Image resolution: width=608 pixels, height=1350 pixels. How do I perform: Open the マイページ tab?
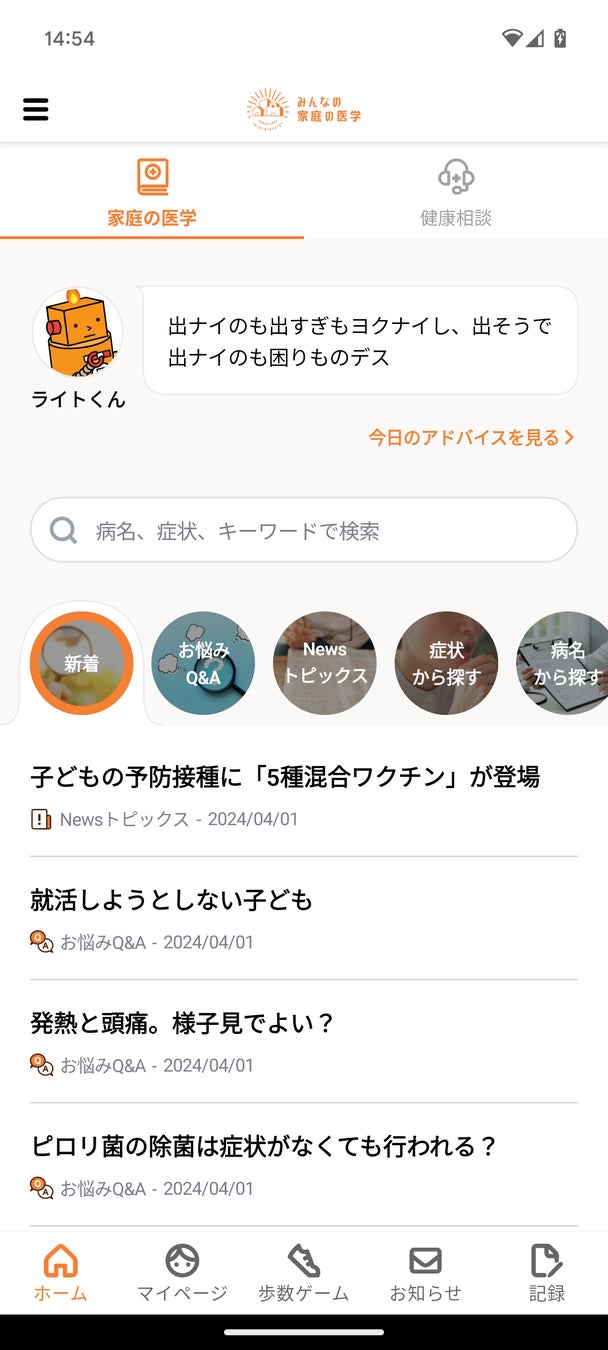point(182,1272)
